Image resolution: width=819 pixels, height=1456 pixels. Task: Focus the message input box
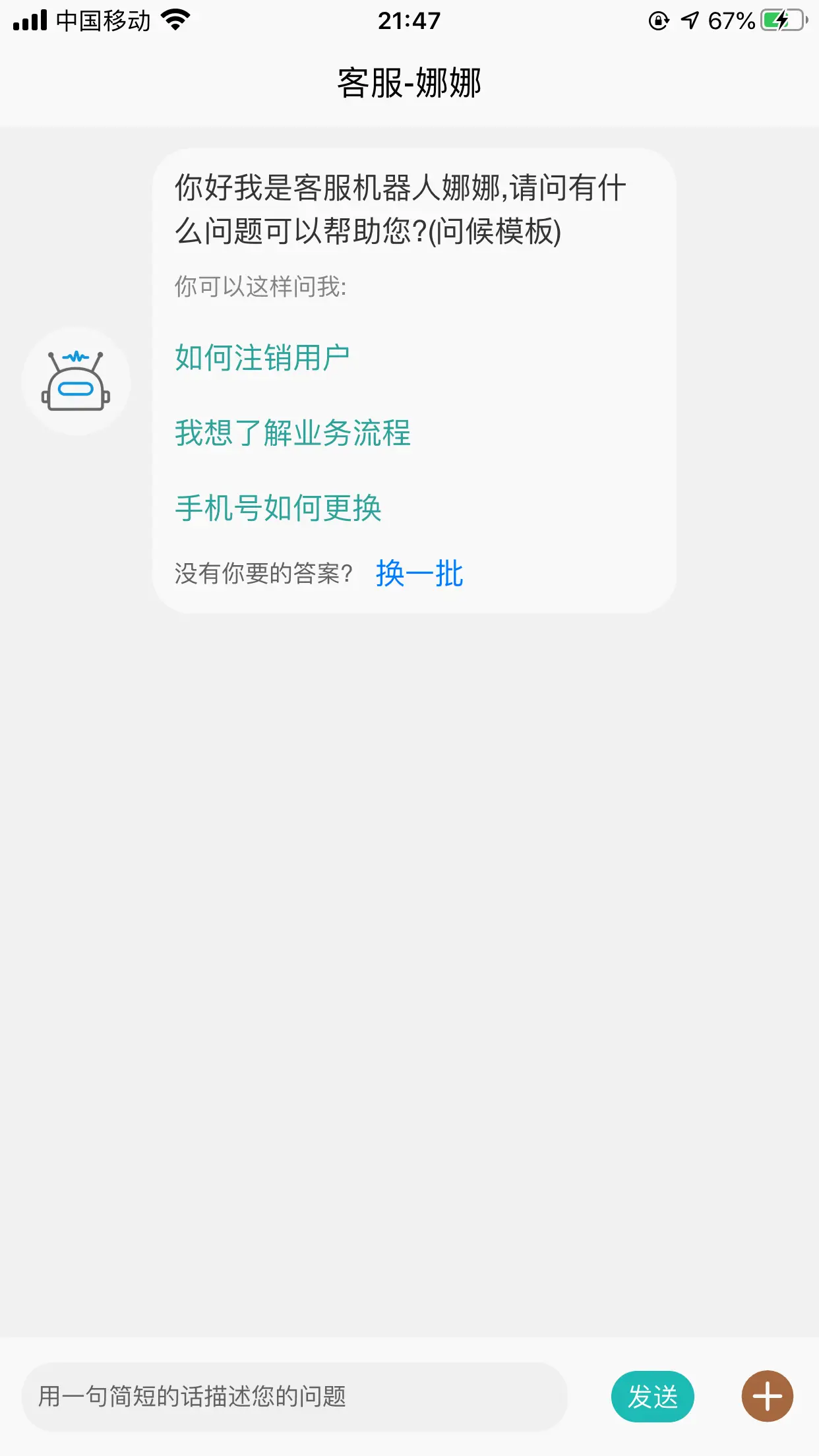coord(295,1397)
